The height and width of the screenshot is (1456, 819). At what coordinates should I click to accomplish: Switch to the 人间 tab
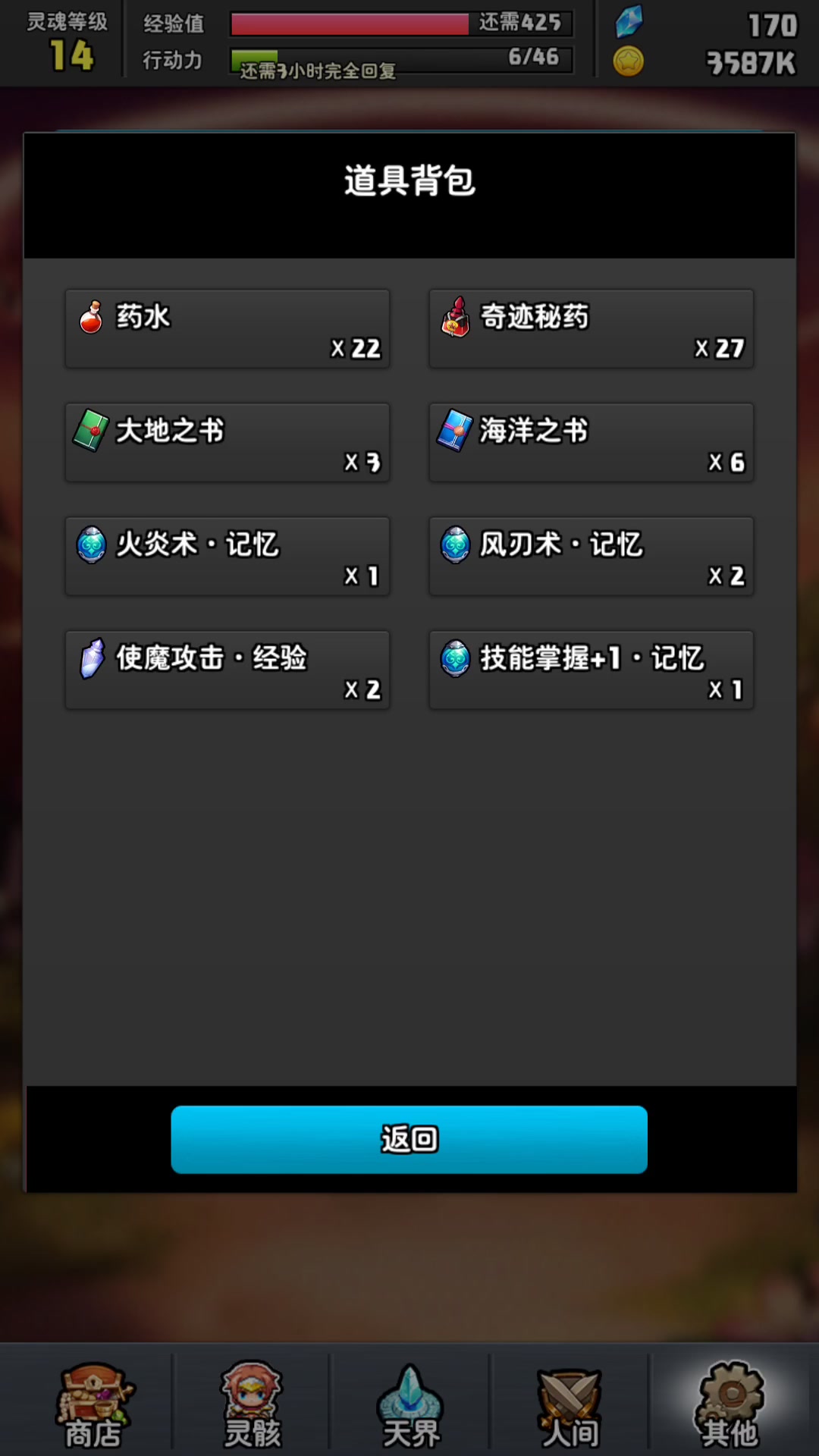[570, 1404]
